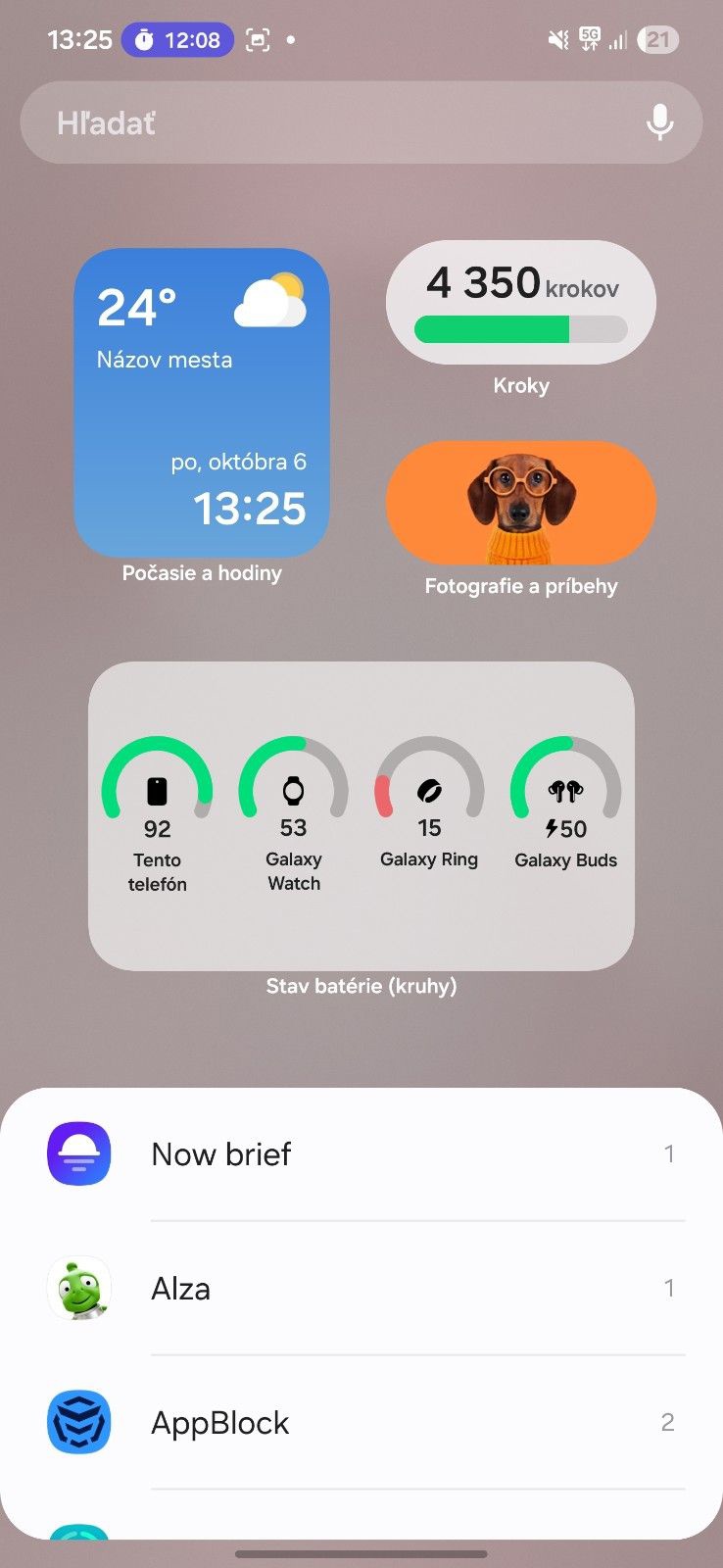The width and height of the screenshot is (723, 1568).
Task: Select the Počasie a hodiny widget
Action: pos(202,403)
